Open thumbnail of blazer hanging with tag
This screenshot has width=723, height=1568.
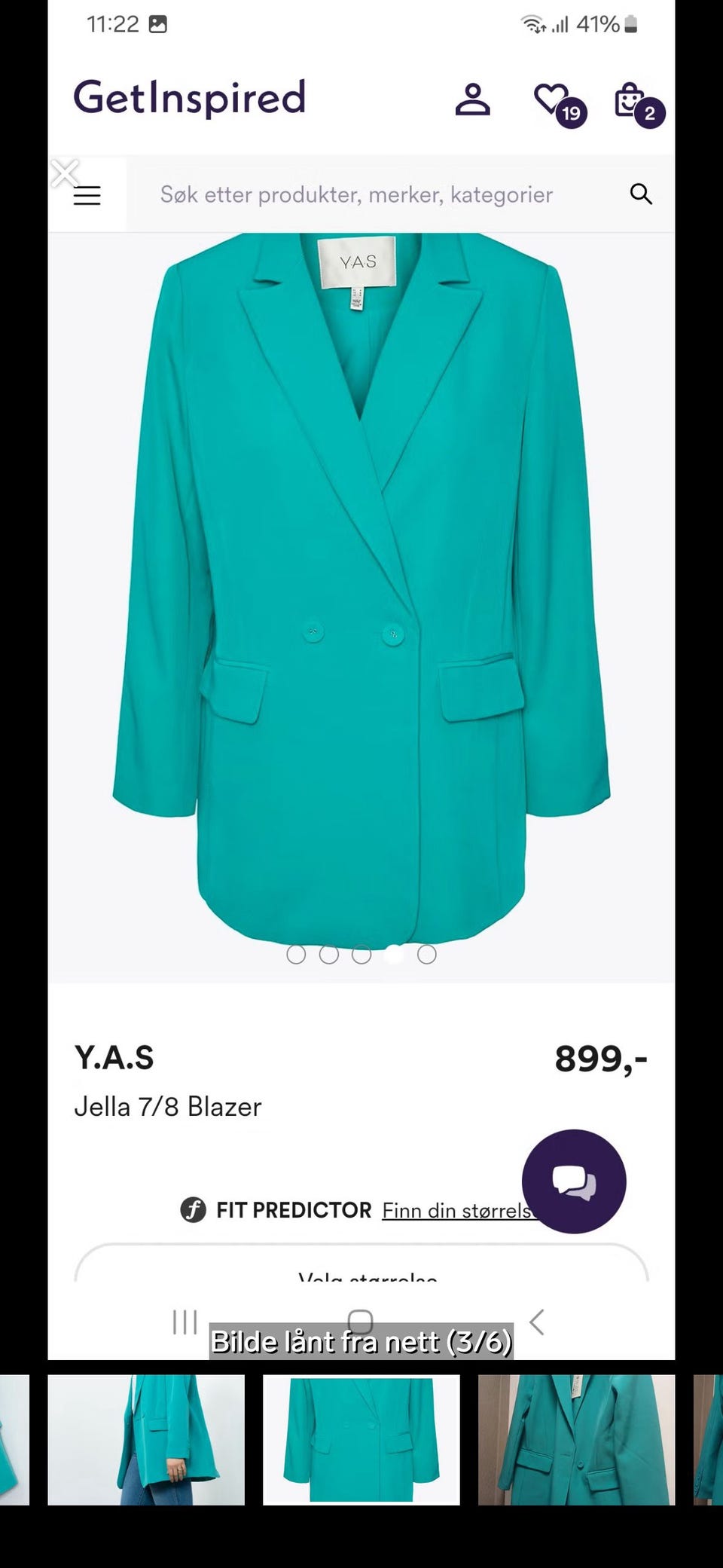[576, 1440]
